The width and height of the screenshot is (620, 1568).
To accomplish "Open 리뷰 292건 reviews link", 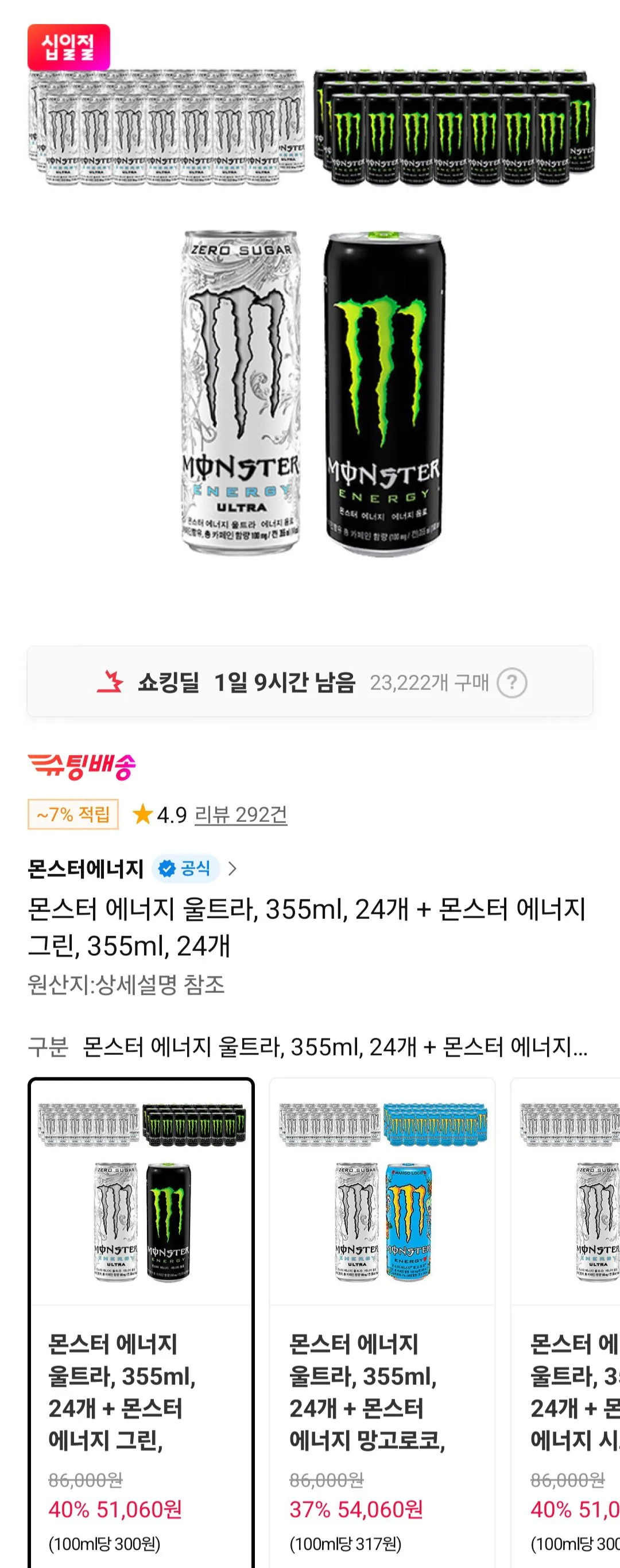I will point(240,814).
